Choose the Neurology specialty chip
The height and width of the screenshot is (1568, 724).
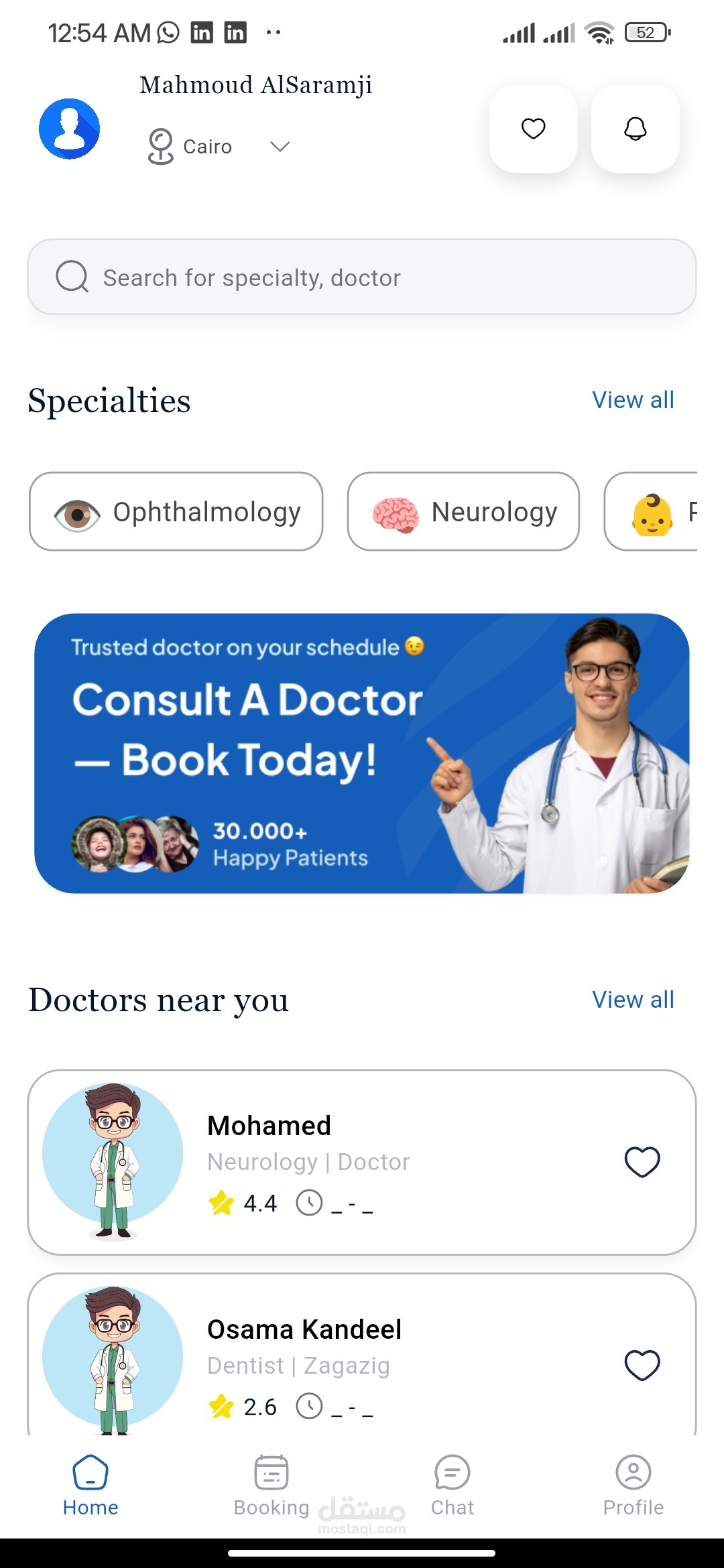tap(463, 512)
